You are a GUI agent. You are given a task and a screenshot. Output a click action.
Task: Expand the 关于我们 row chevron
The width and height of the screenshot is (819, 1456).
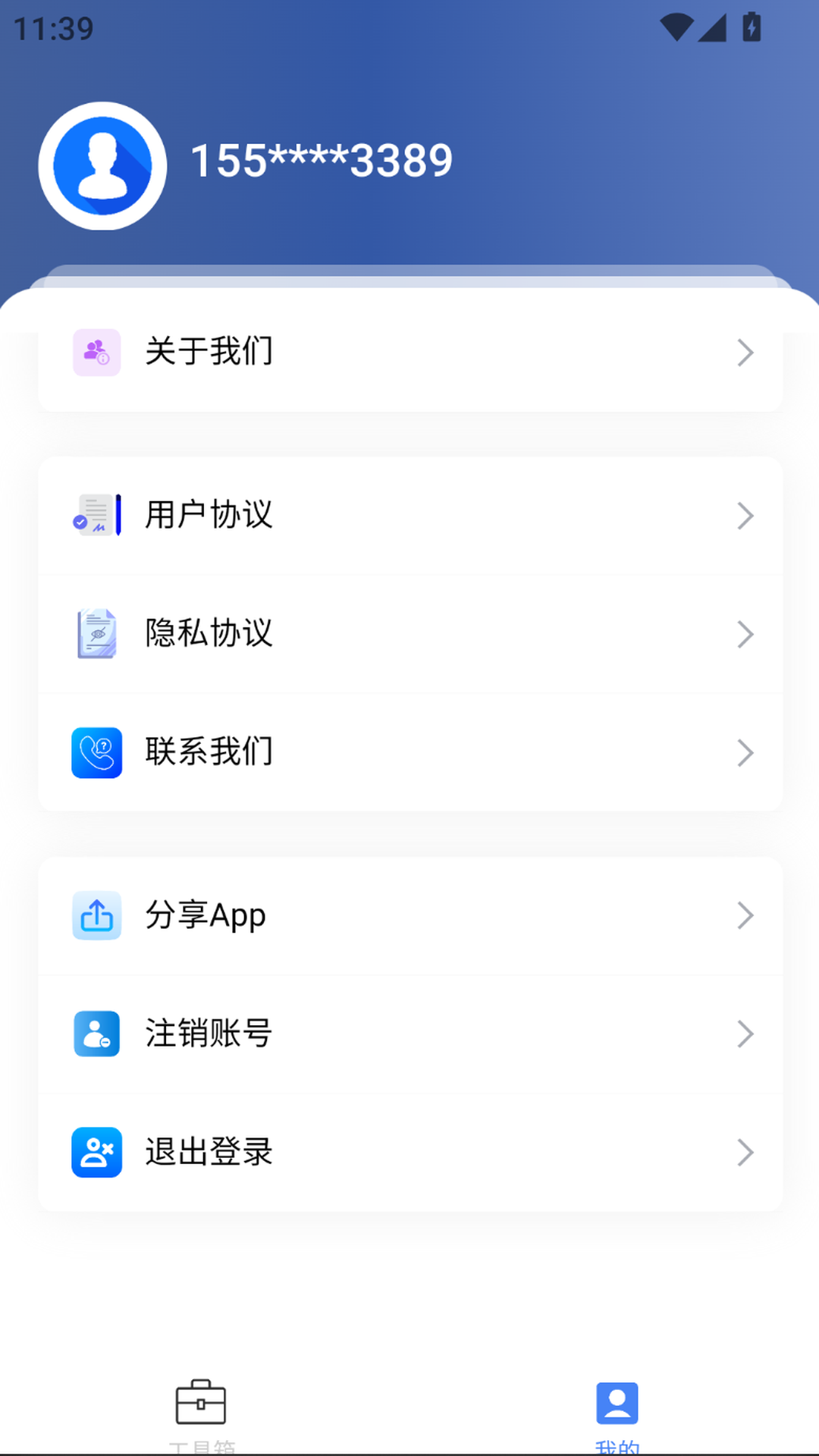point(746,352)
